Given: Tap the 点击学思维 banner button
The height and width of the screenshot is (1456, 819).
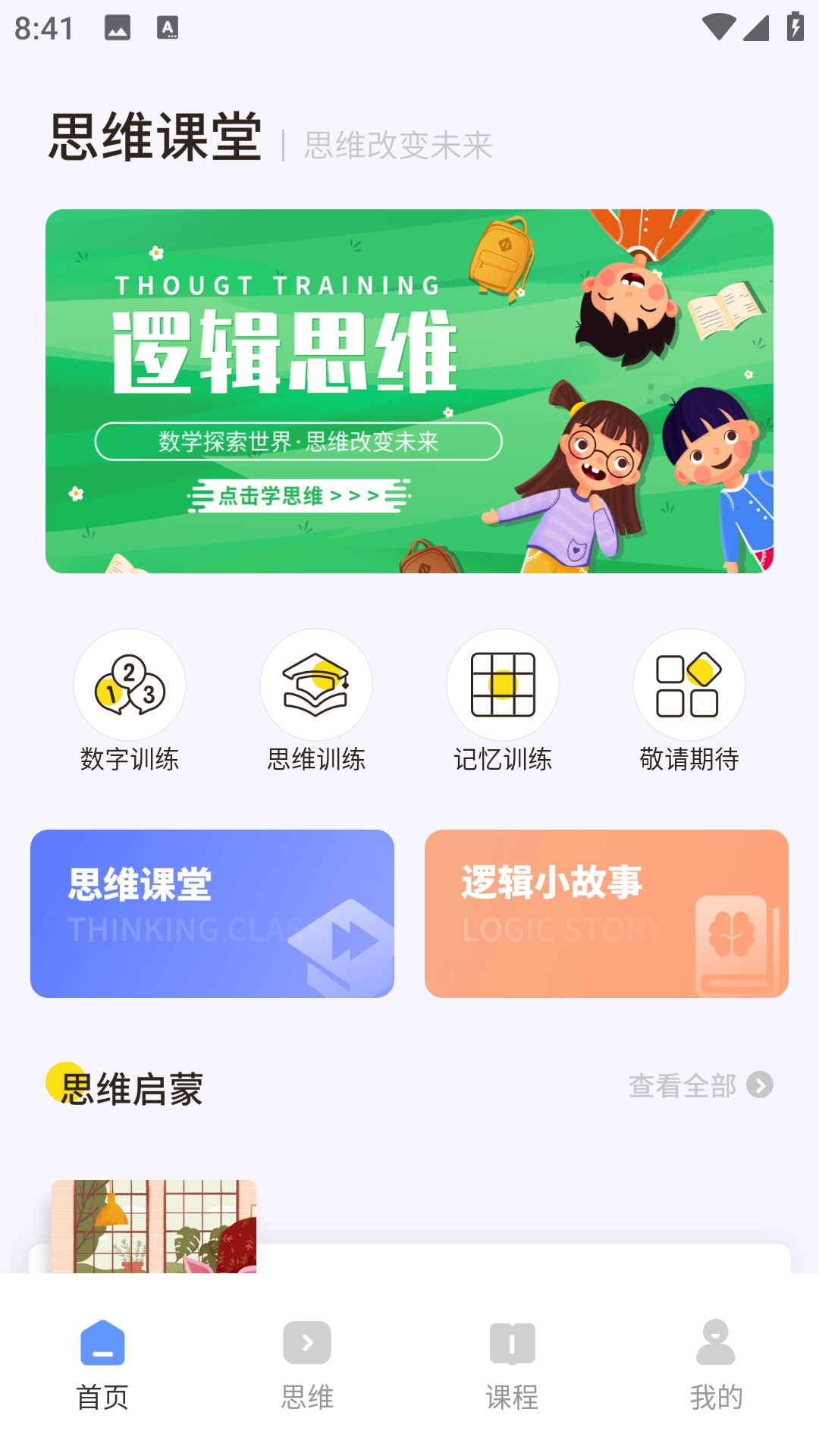Looking at the screenshot, I should point(298,497).
